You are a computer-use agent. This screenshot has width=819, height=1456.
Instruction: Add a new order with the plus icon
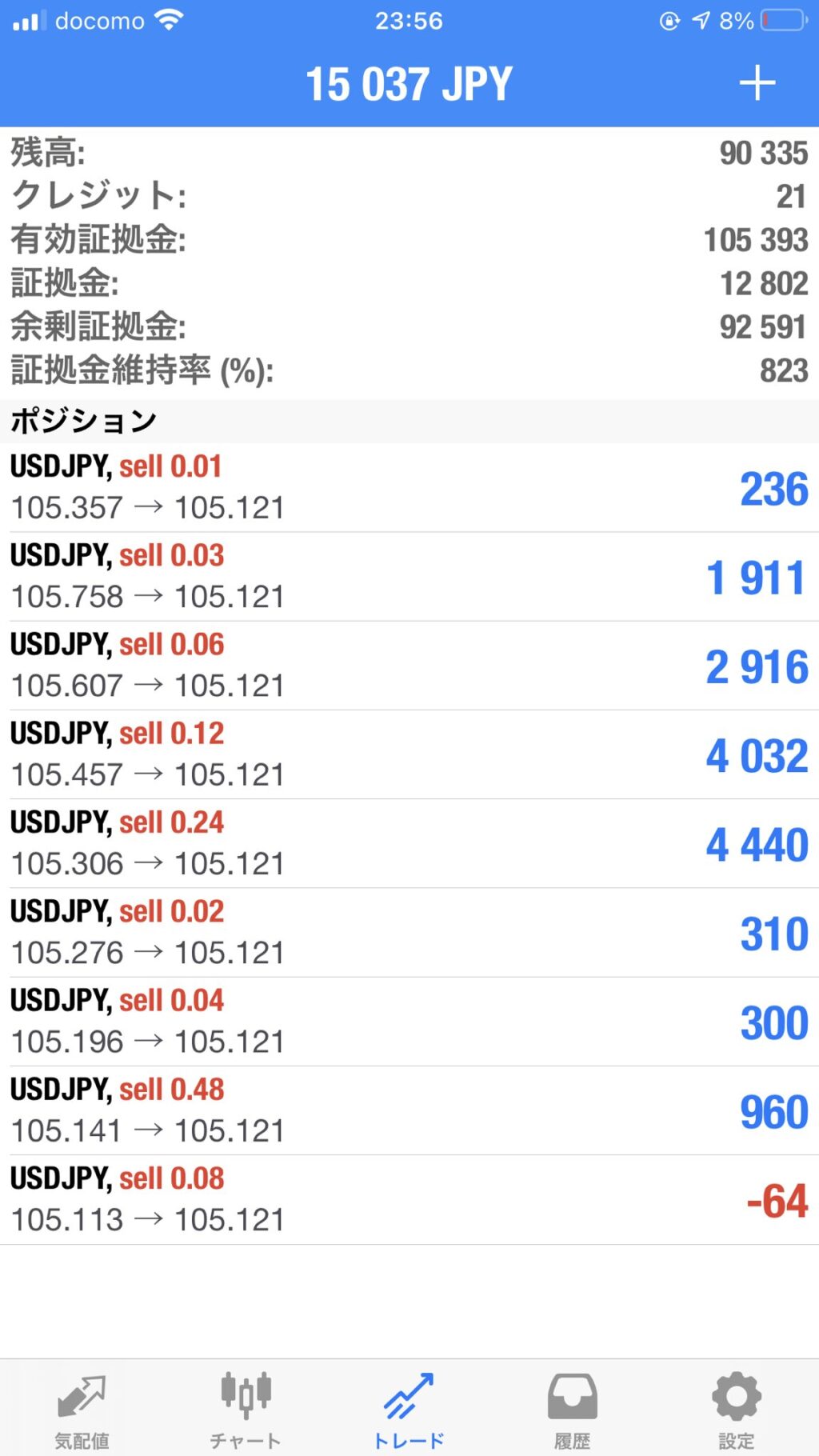pos(757,83)
